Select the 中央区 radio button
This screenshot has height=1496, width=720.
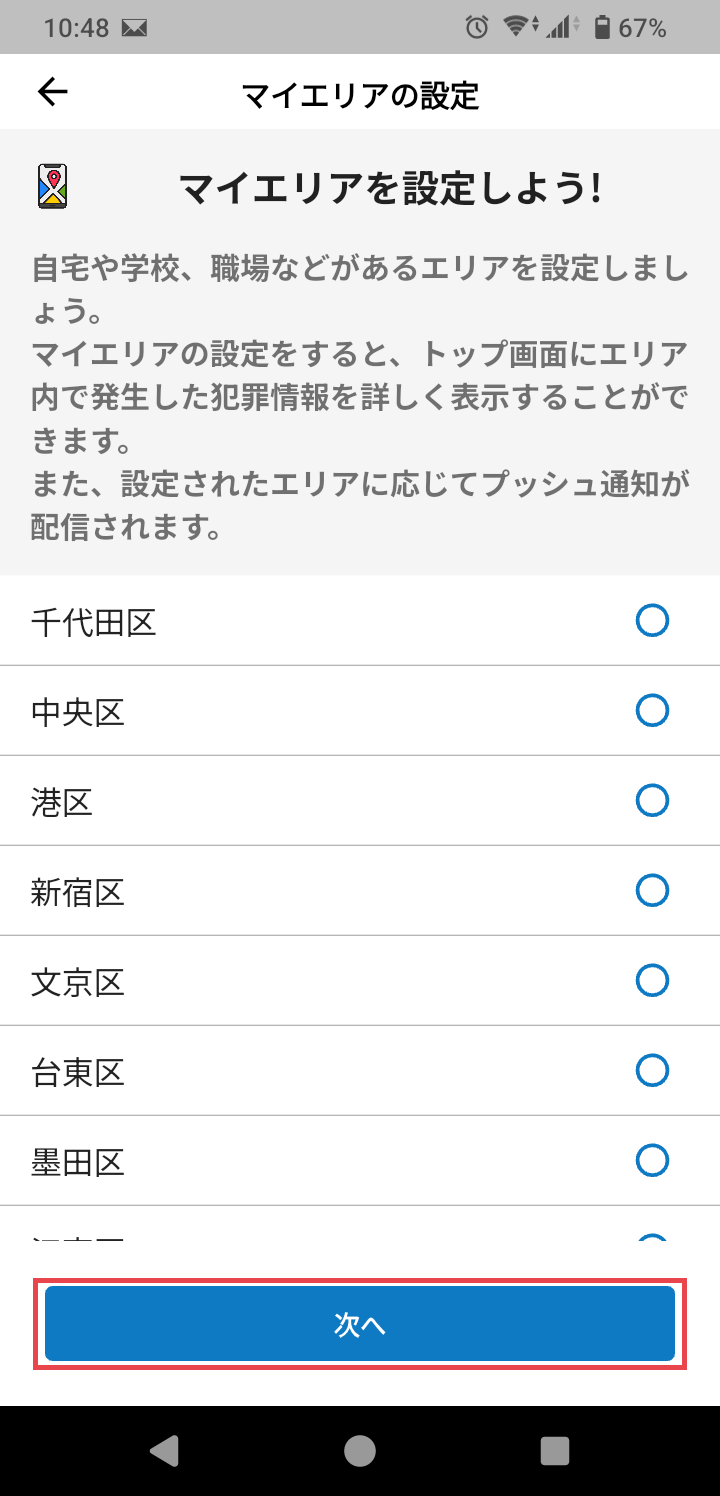pos(652,711)
